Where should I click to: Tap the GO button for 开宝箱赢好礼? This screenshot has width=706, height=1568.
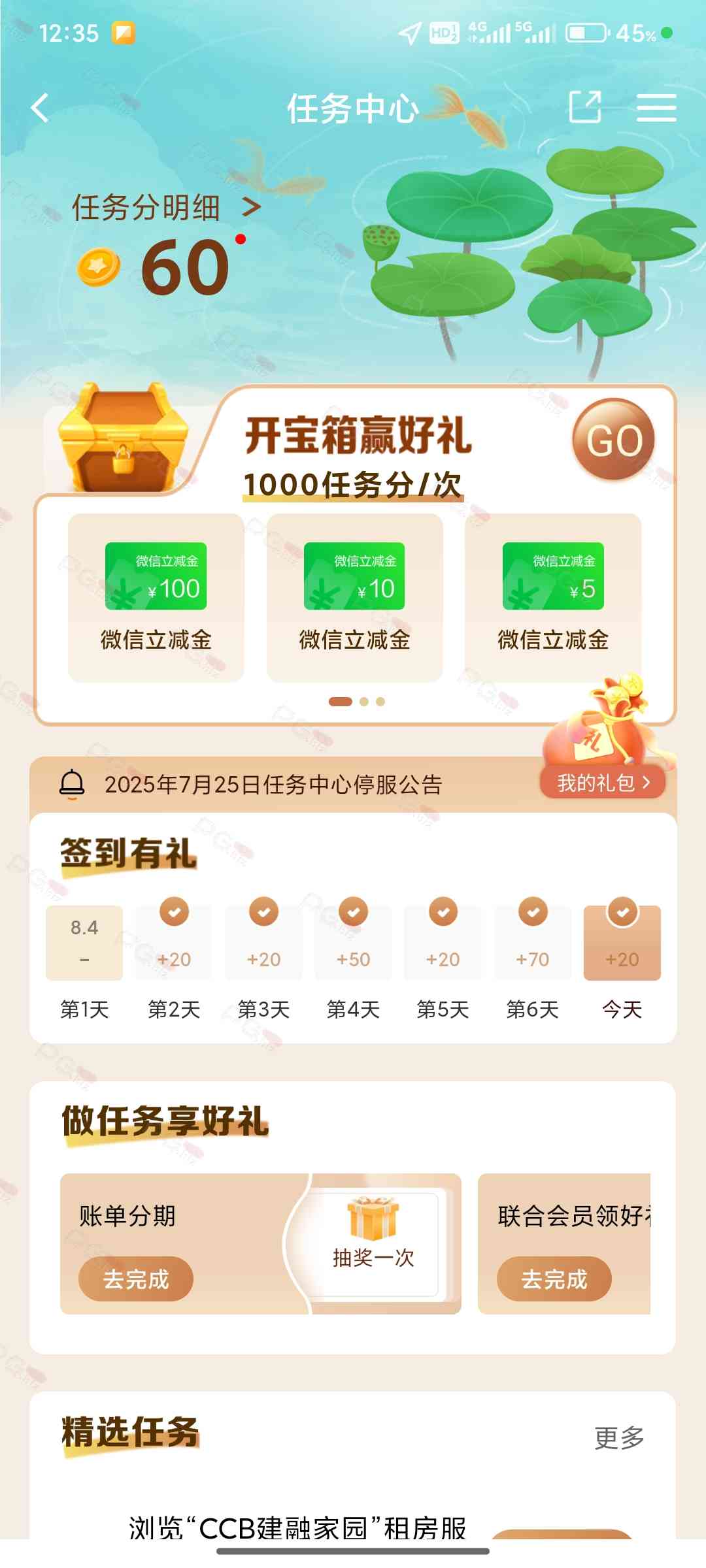pyautogui.click(x=613, y=440)
